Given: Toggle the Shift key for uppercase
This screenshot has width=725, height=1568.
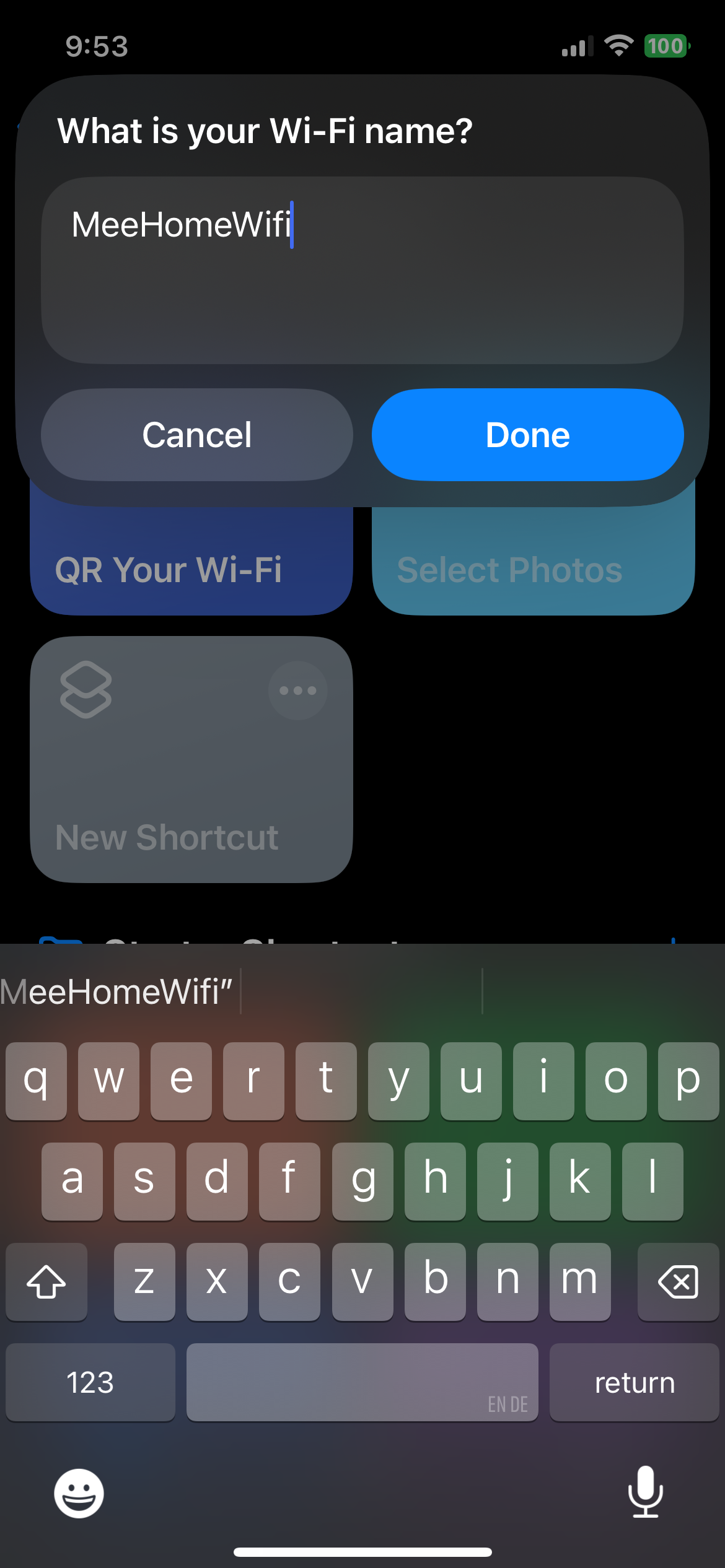Looking at the screenshot, I should coord(46,1281).
